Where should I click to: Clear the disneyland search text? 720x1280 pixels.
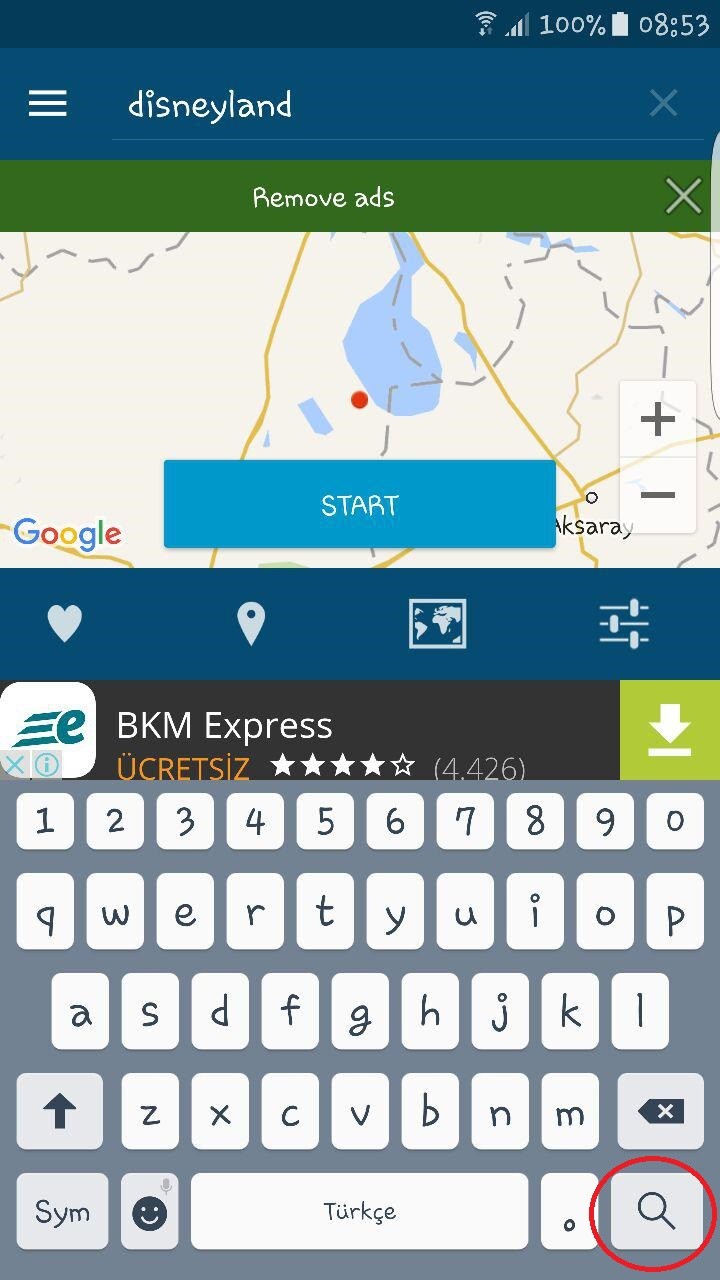tap(663, 103)
